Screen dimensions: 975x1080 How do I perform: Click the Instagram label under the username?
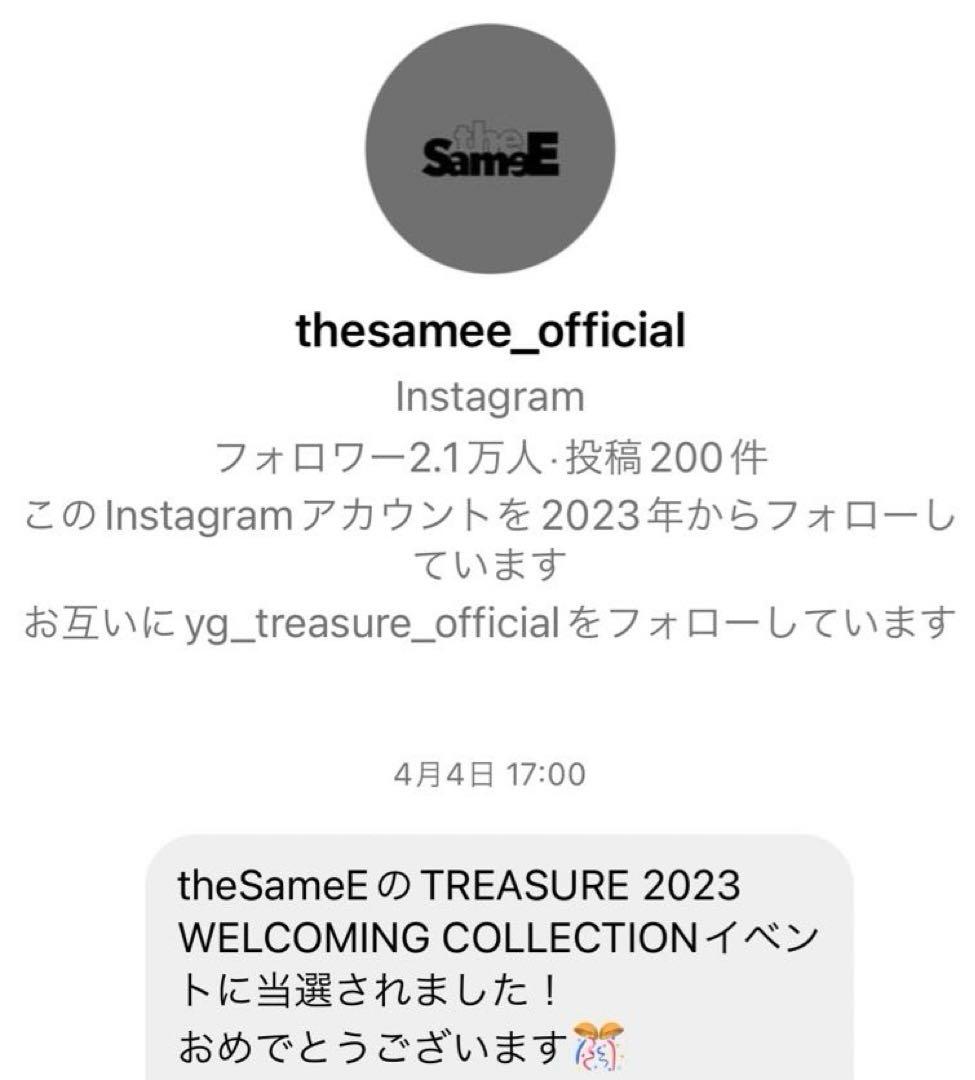(x=487, y=398)
